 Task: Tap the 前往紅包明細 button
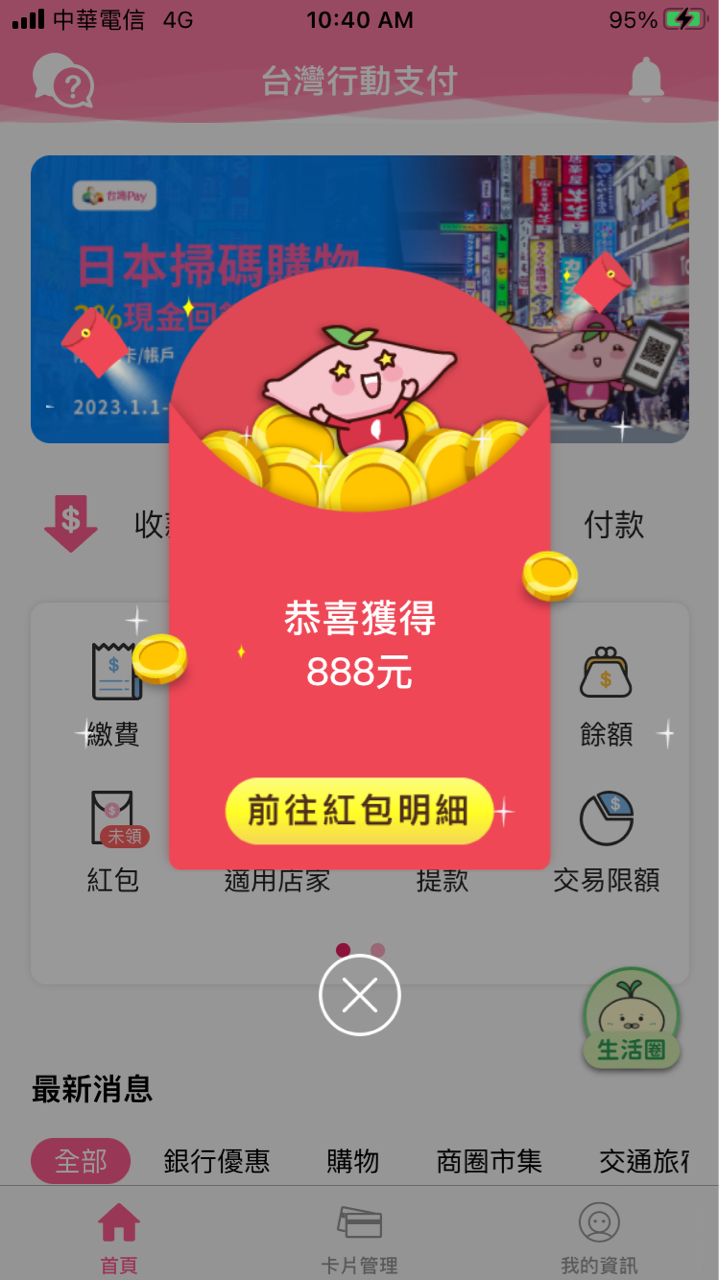[x=359, y=810]
